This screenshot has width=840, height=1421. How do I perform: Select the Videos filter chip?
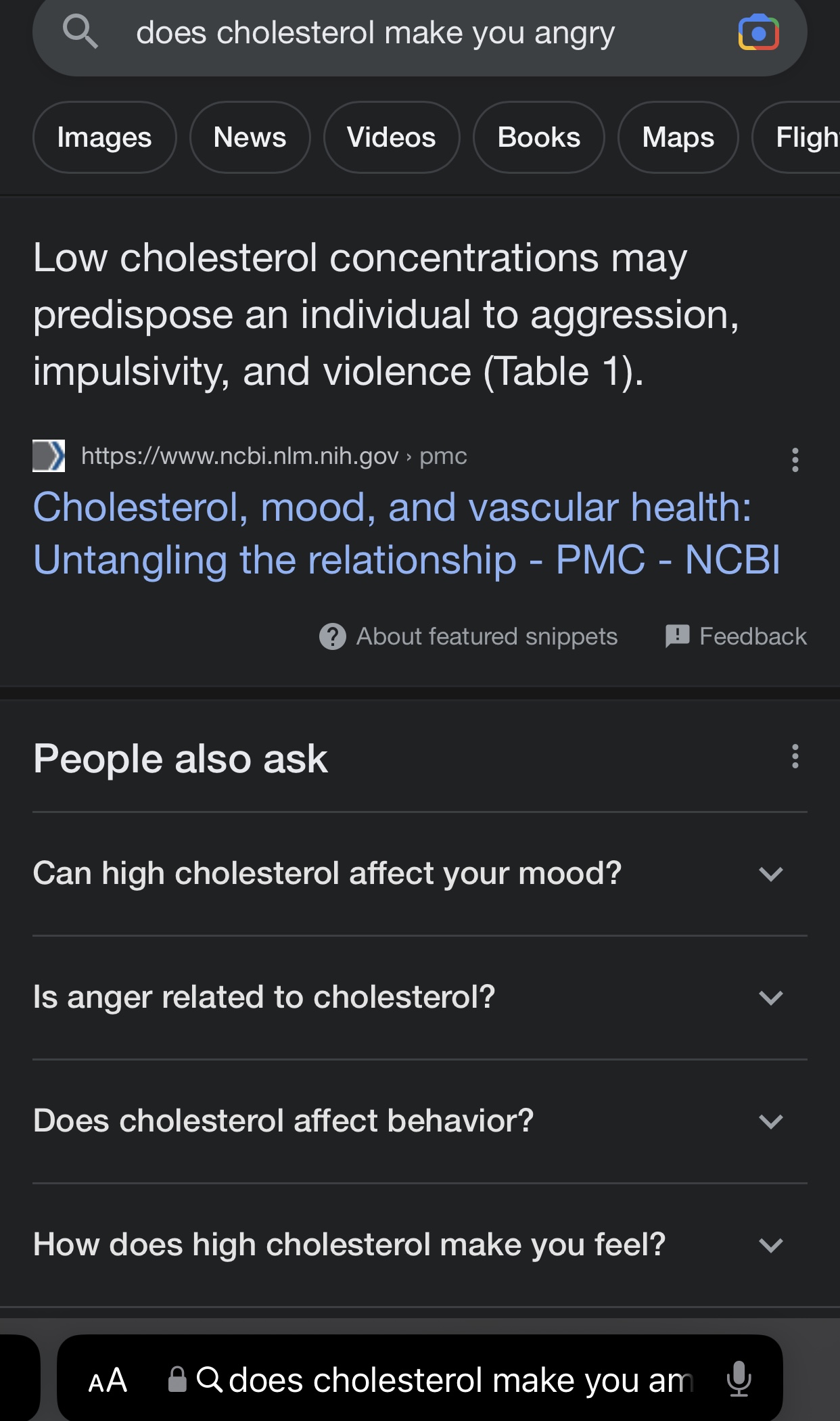coord(392,137)
